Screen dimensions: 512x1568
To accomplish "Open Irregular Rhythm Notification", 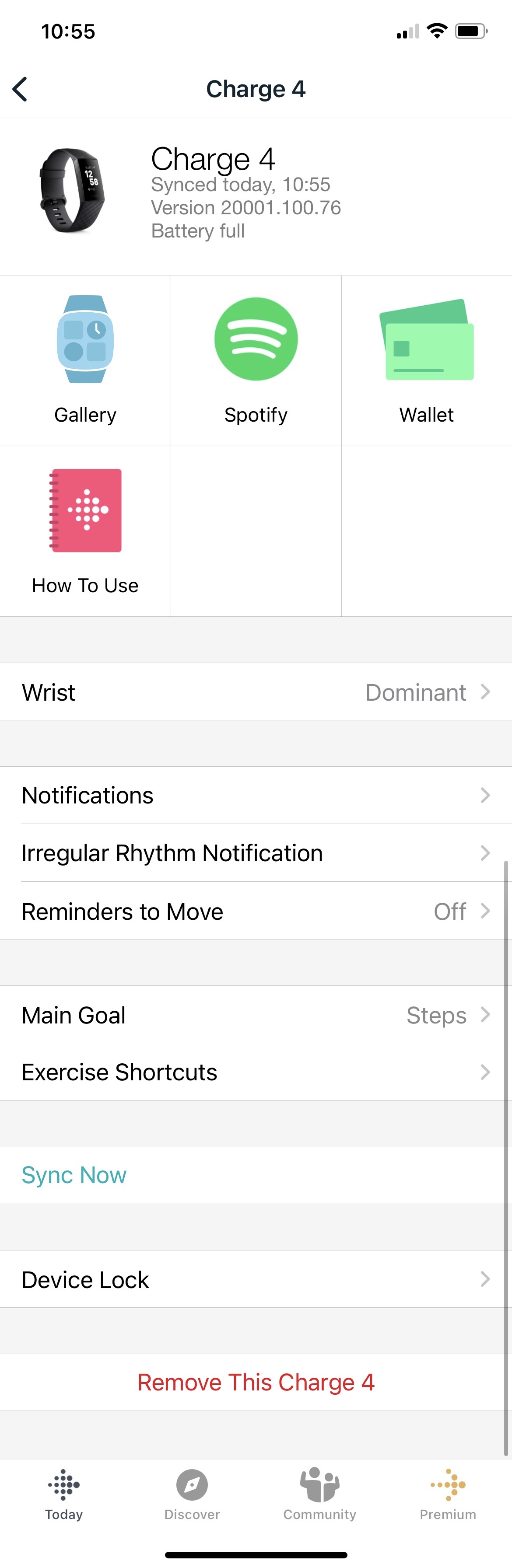I will (x=256, y=853).
